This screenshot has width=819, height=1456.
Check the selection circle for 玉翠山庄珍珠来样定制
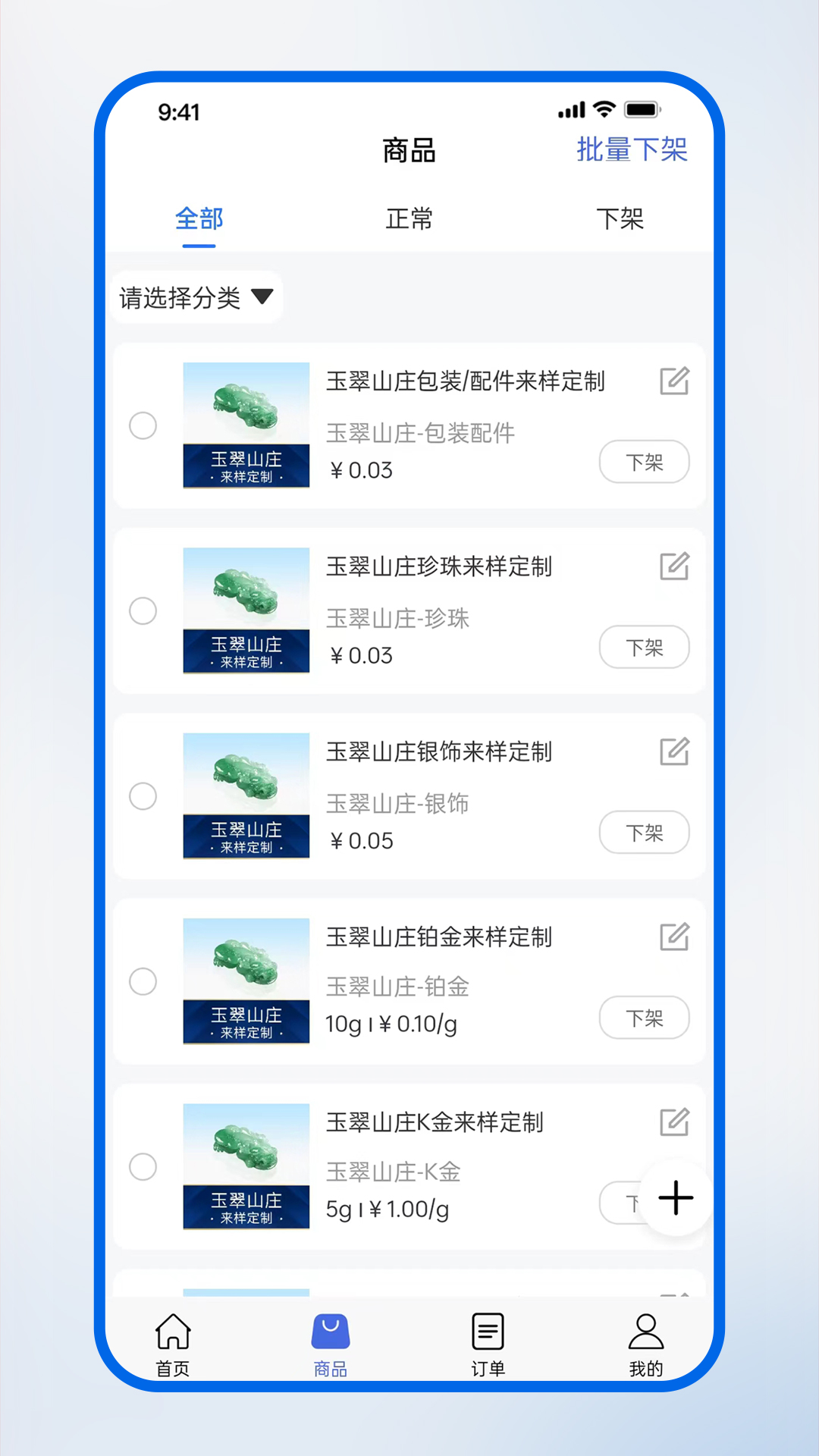point(143,611)
